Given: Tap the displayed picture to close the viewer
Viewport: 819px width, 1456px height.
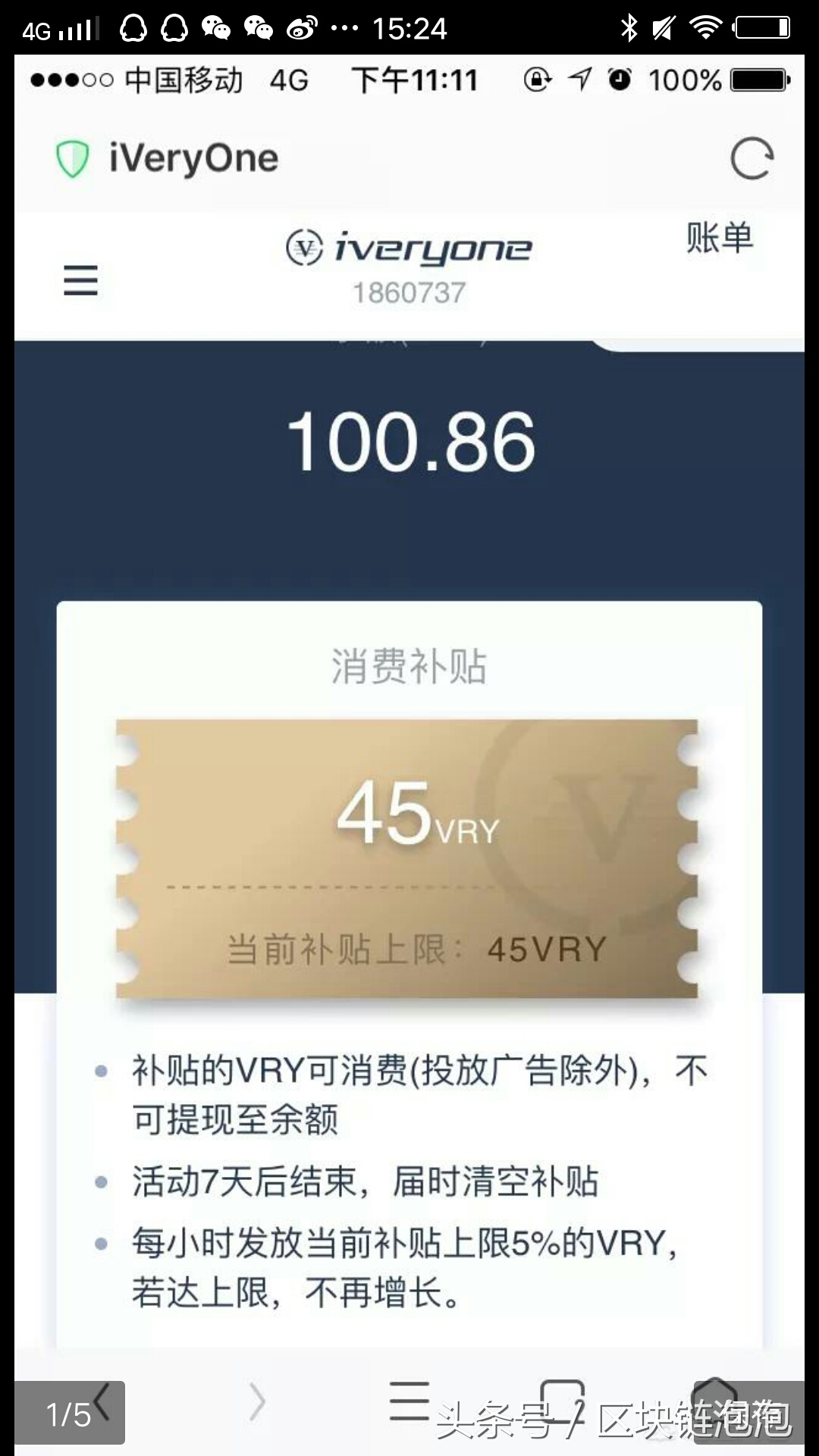Looking at the screenshot, I should click(x=409, y=531).
